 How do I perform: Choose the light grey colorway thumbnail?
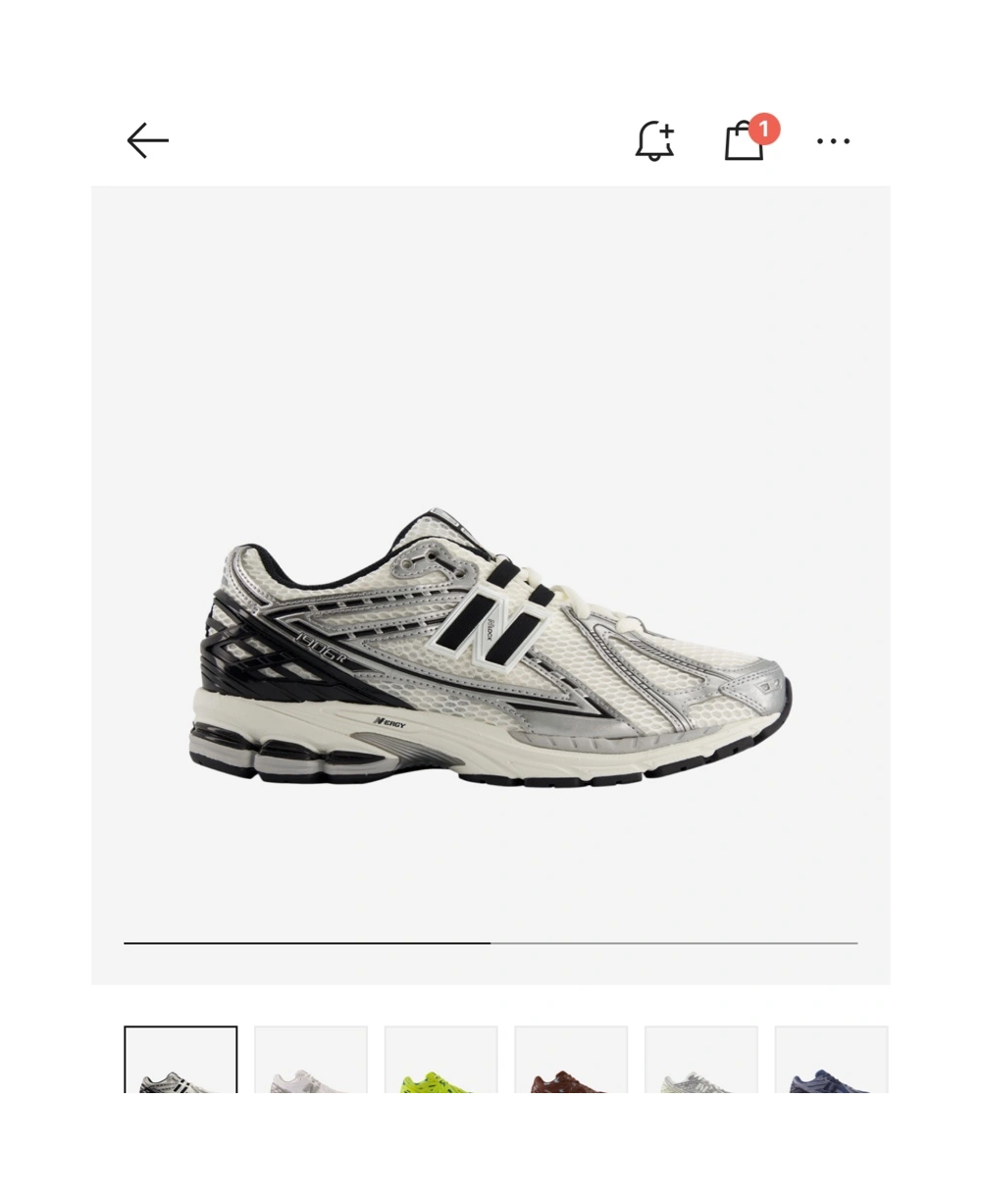click(x=700, y=1062)
